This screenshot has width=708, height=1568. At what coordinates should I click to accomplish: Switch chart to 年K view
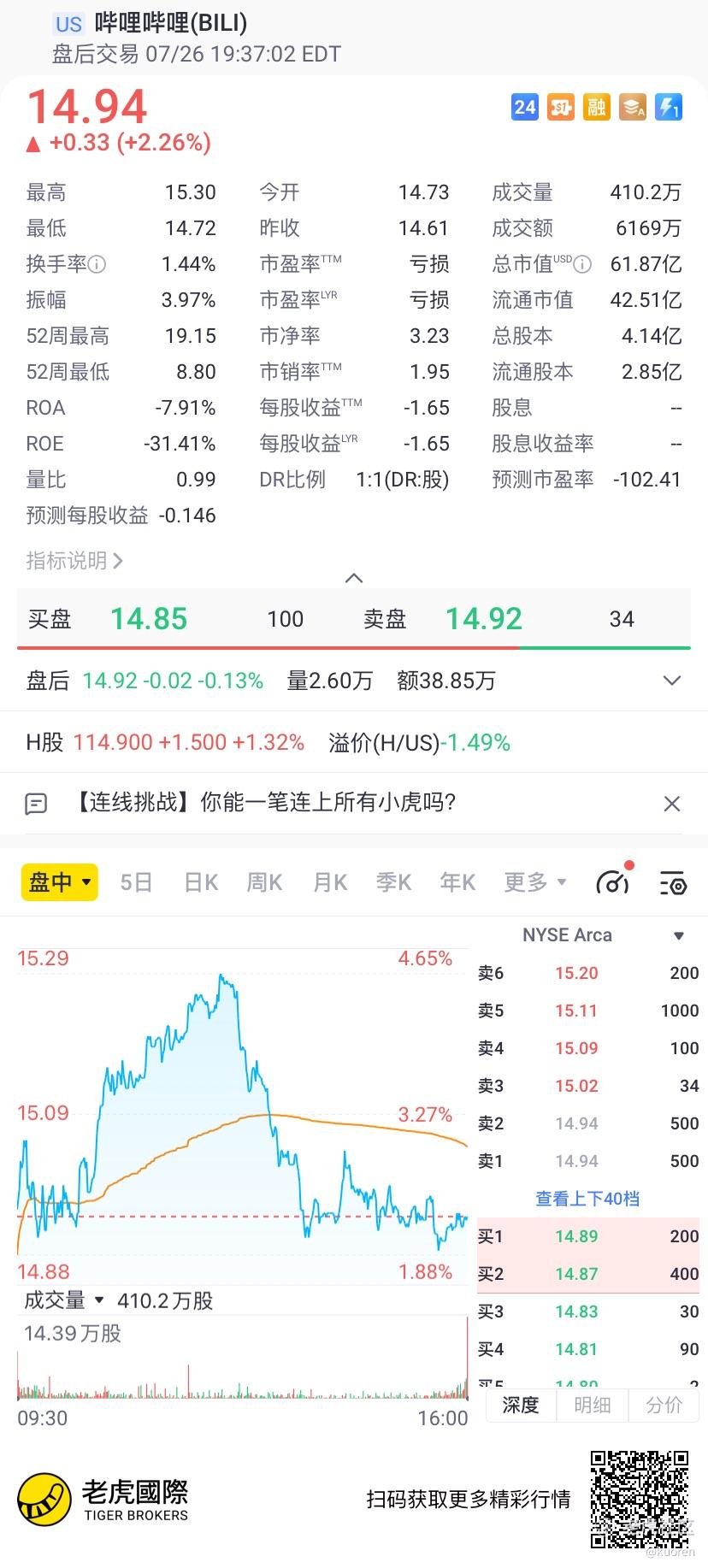[x=457, y=882]
